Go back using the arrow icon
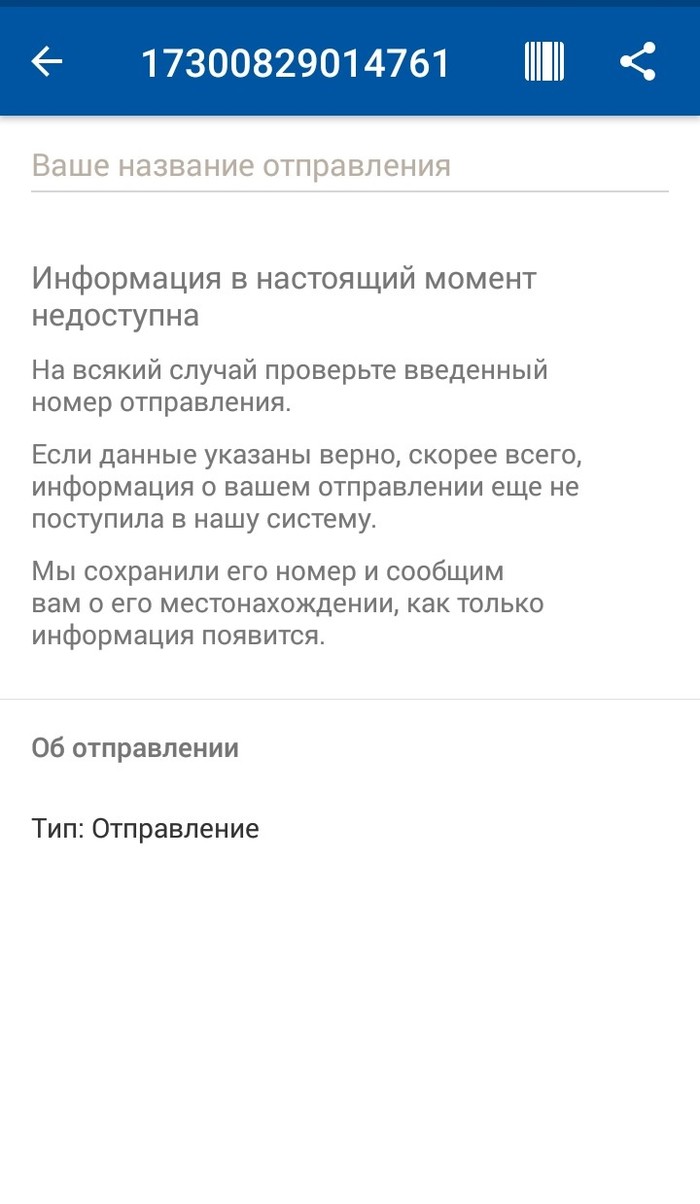The width and height of the screenshot is (700, 1204). click(47, 62)
